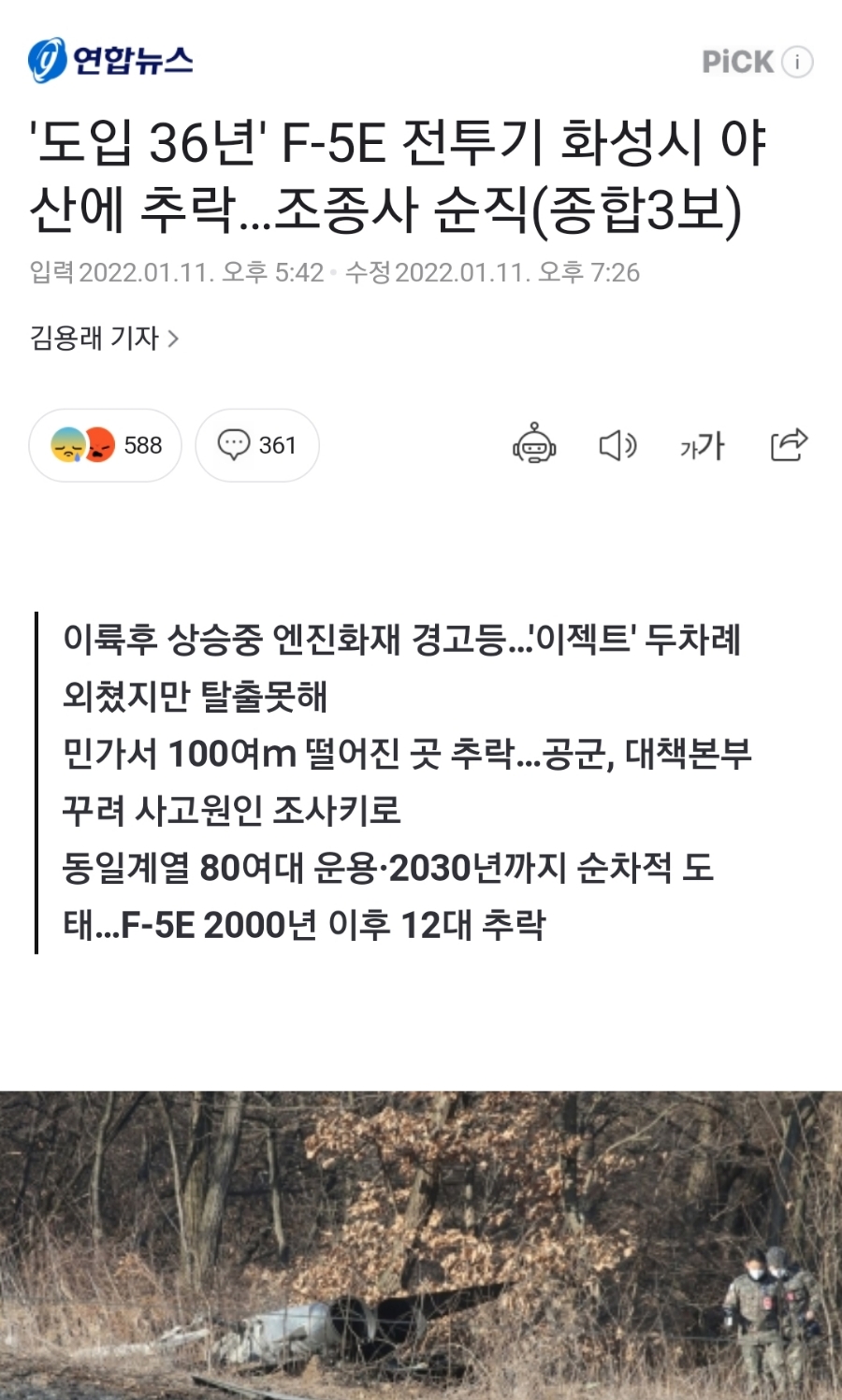Viewport: 842px width, 1400px height.
Task: Select the PiCK label
Action: pos(739,60)
